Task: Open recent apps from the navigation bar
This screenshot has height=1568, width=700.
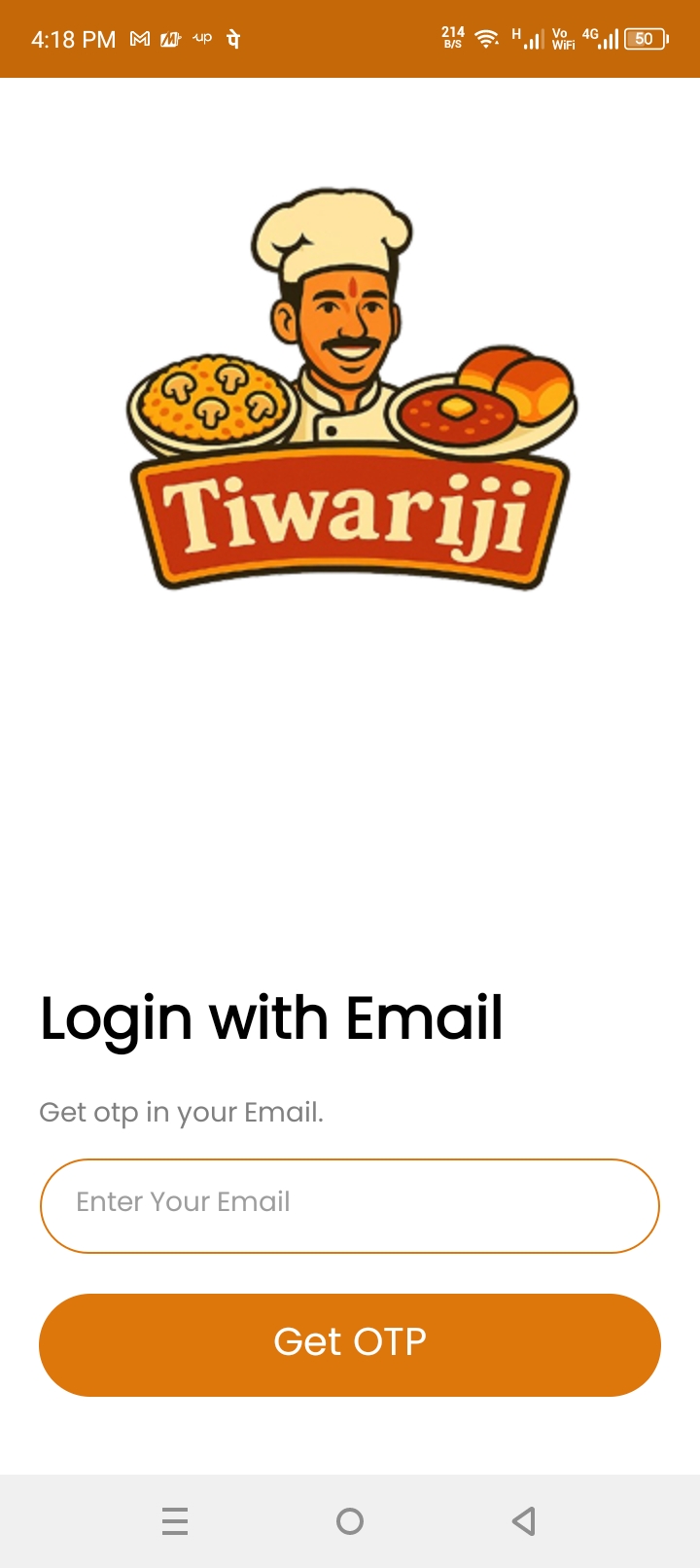Action: [x=175, y=1520]
